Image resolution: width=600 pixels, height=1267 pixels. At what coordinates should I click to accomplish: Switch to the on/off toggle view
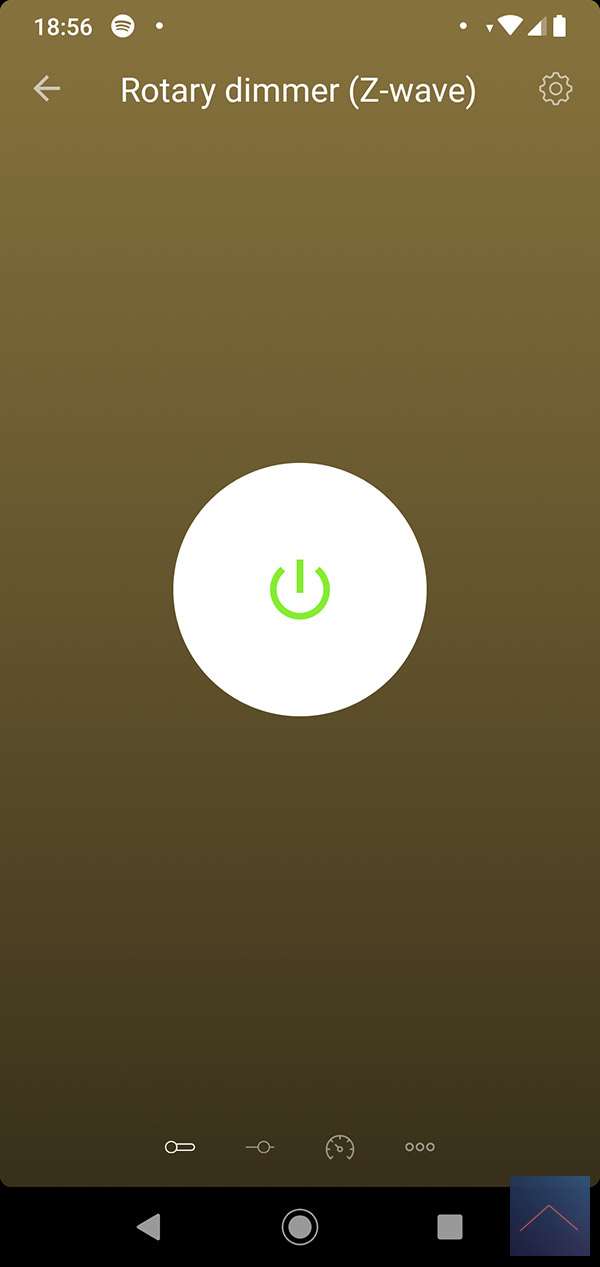point(180,1147)
